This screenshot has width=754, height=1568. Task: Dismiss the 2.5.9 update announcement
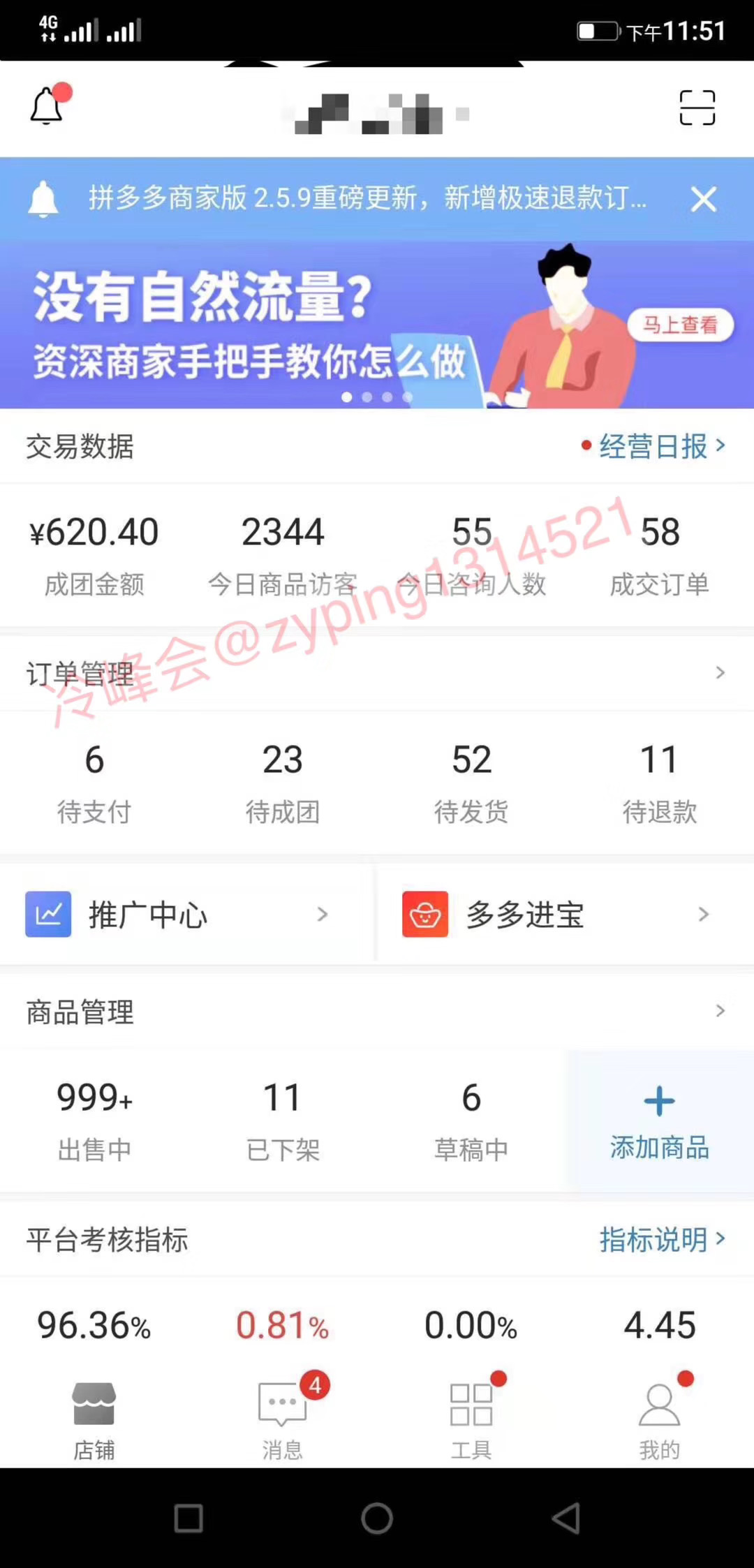point(704,200)
